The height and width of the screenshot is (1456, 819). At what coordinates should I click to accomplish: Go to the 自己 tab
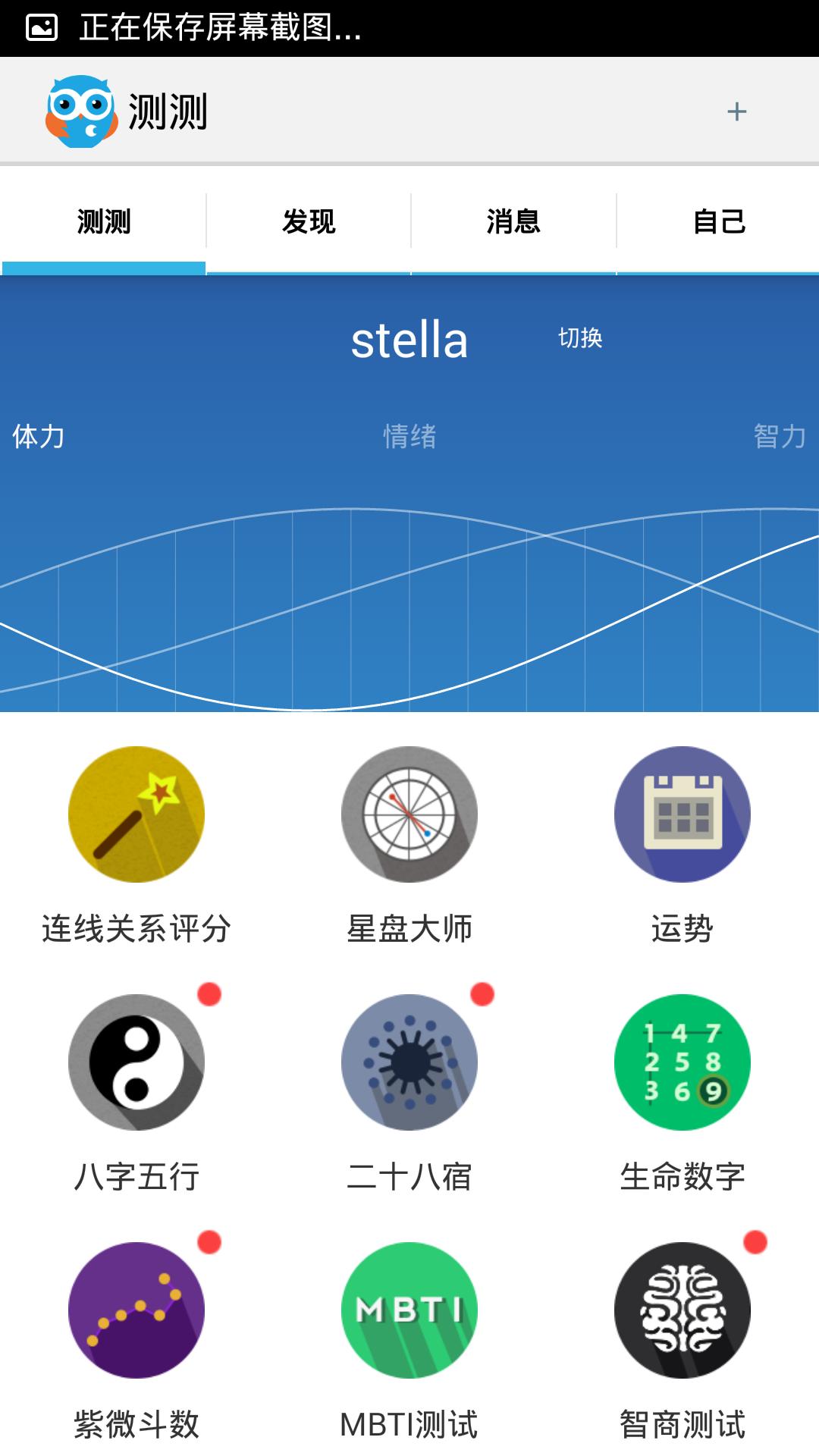tap(719, 221)
